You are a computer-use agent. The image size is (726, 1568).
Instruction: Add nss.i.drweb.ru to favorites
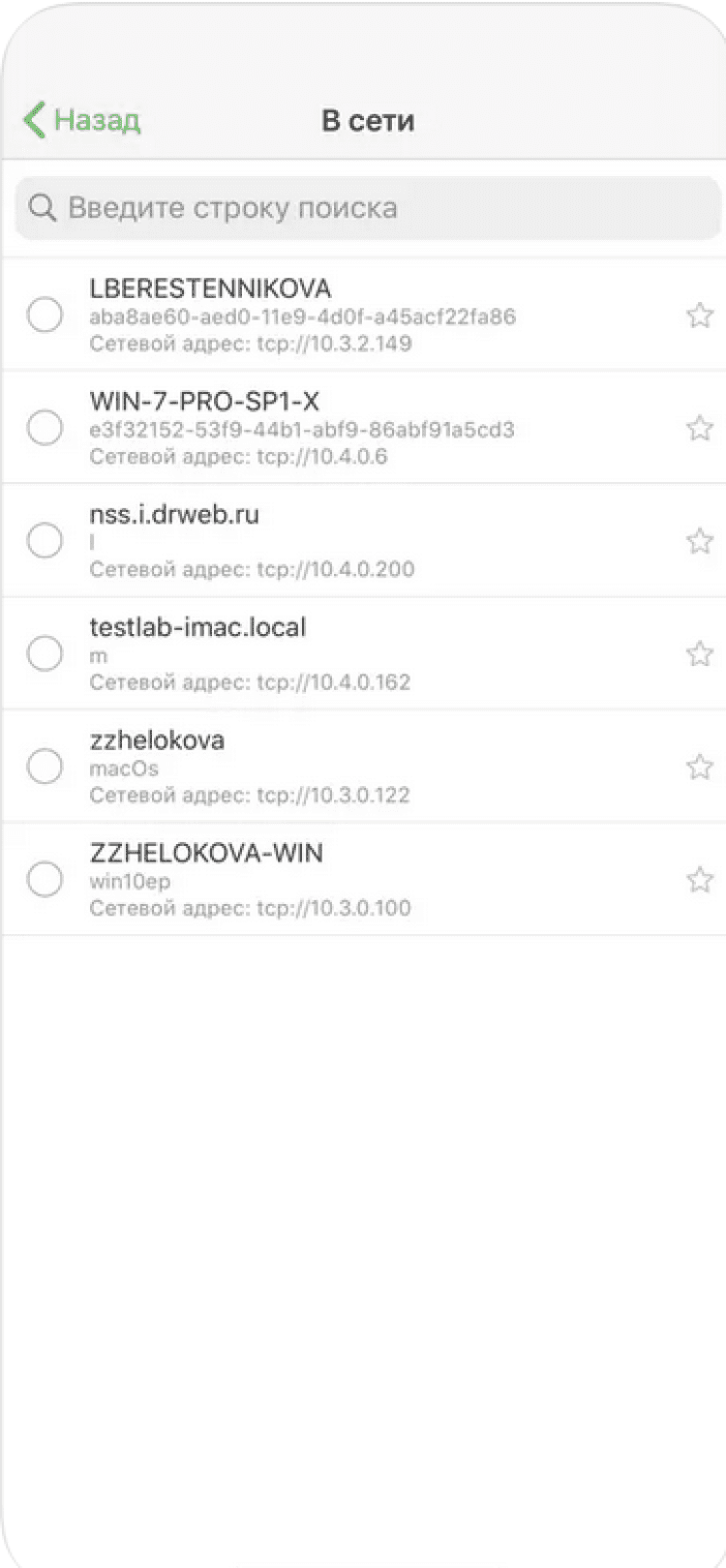click(699, 540)
